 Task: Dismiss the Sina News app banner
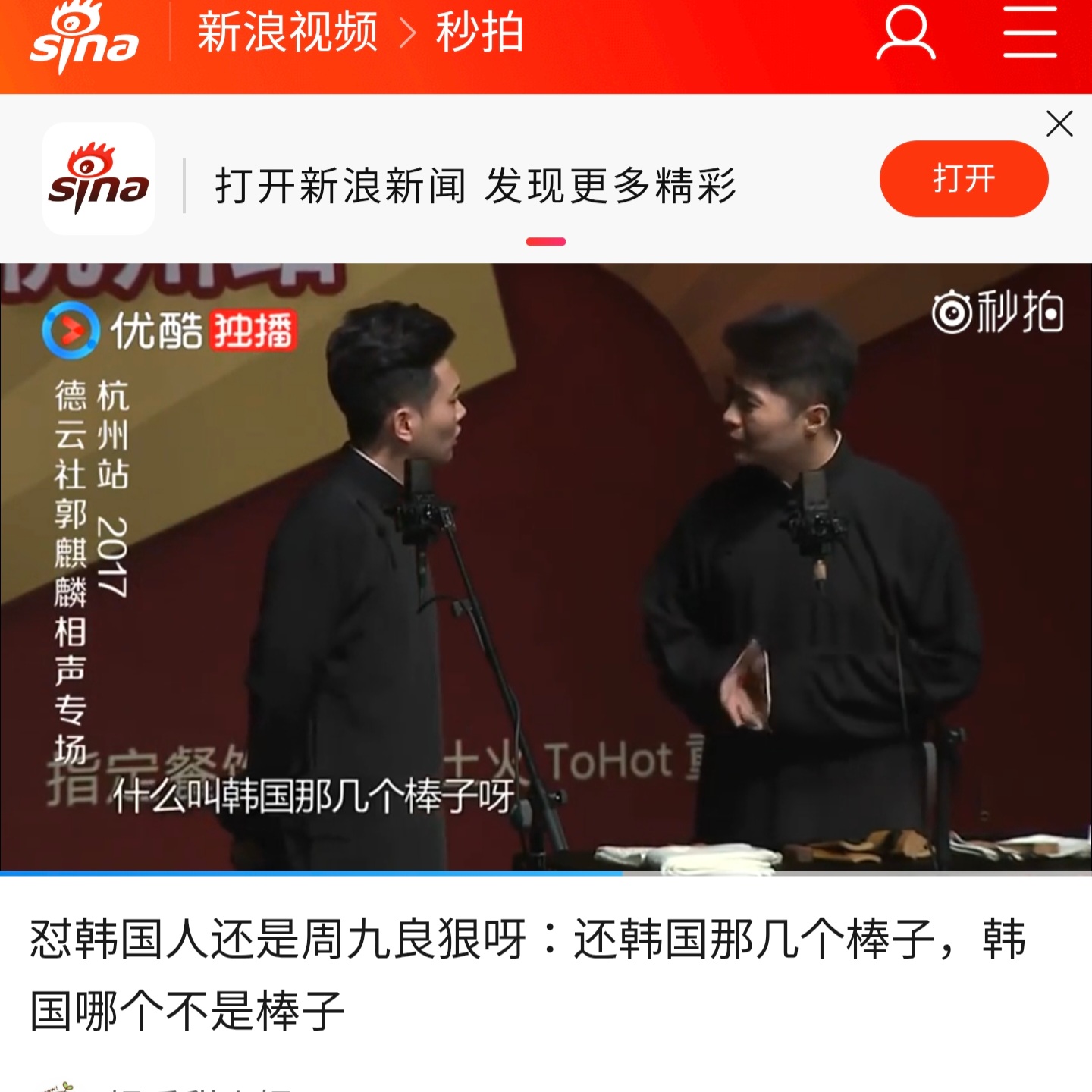click(x=1059, y=124)
